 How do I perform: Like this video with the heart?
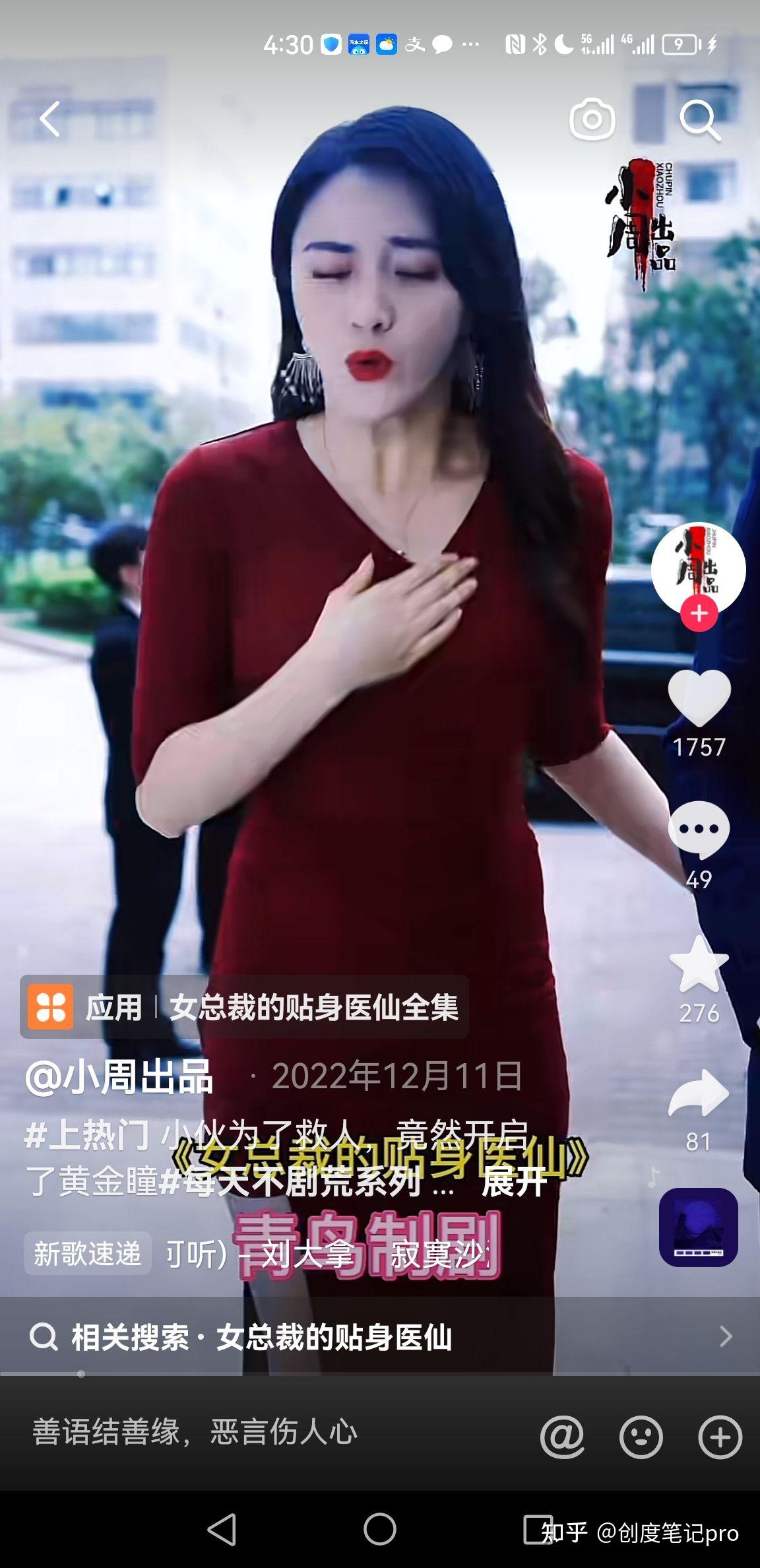699,698
